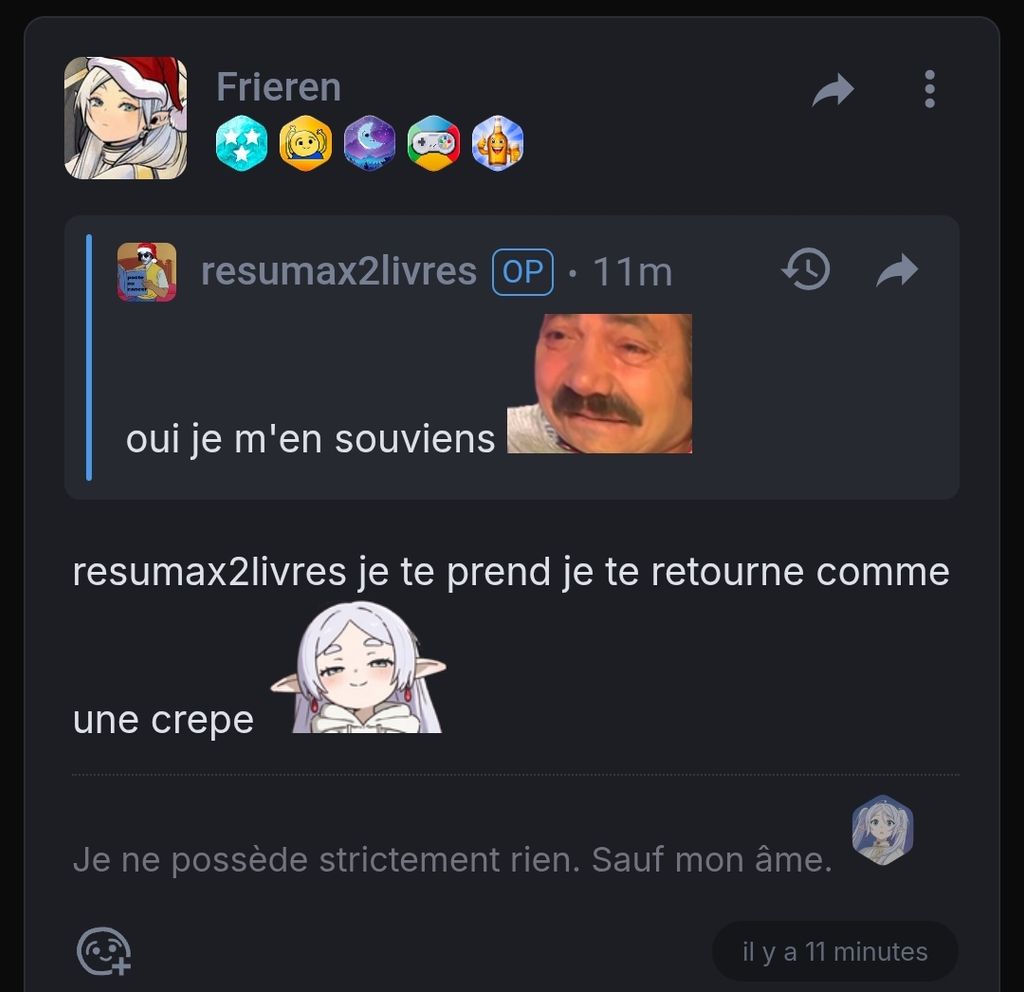Open the resumax2livres username in quote
This screenshot has width=1024, height=992.
coord(338,271)
